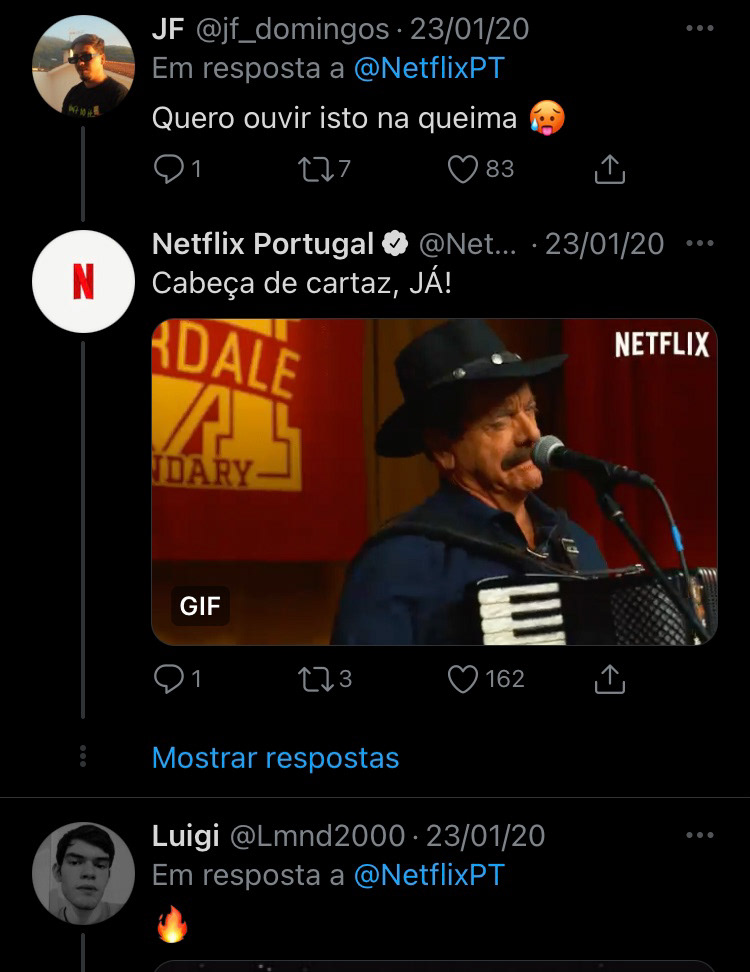The height and width of the screenshot is (972, 750).
Task: Open the @NetflixPT mention in JF's reply
Action: click(x=429, y=70)
